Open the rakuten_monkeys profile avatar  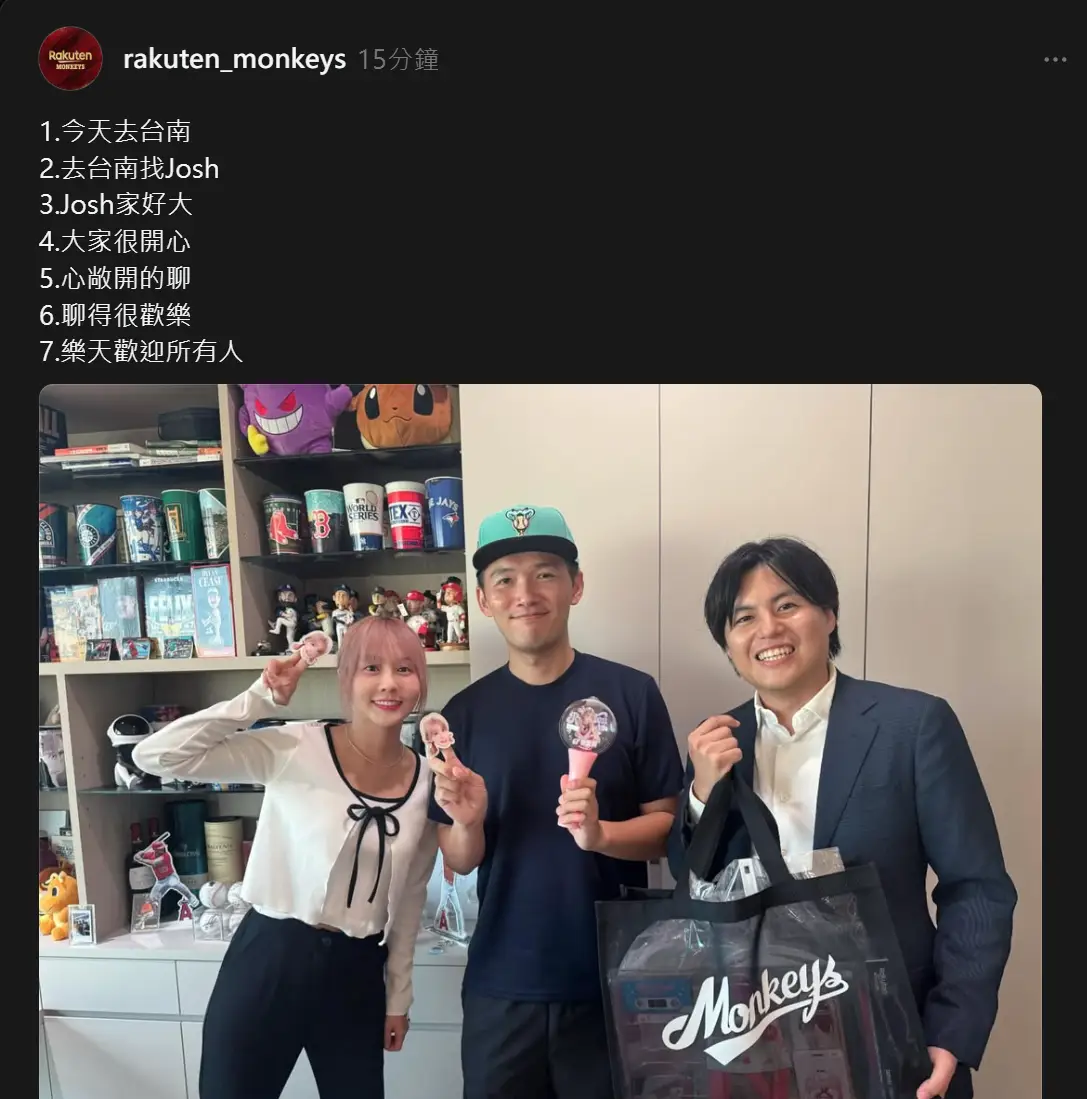(x=70, y=59)
